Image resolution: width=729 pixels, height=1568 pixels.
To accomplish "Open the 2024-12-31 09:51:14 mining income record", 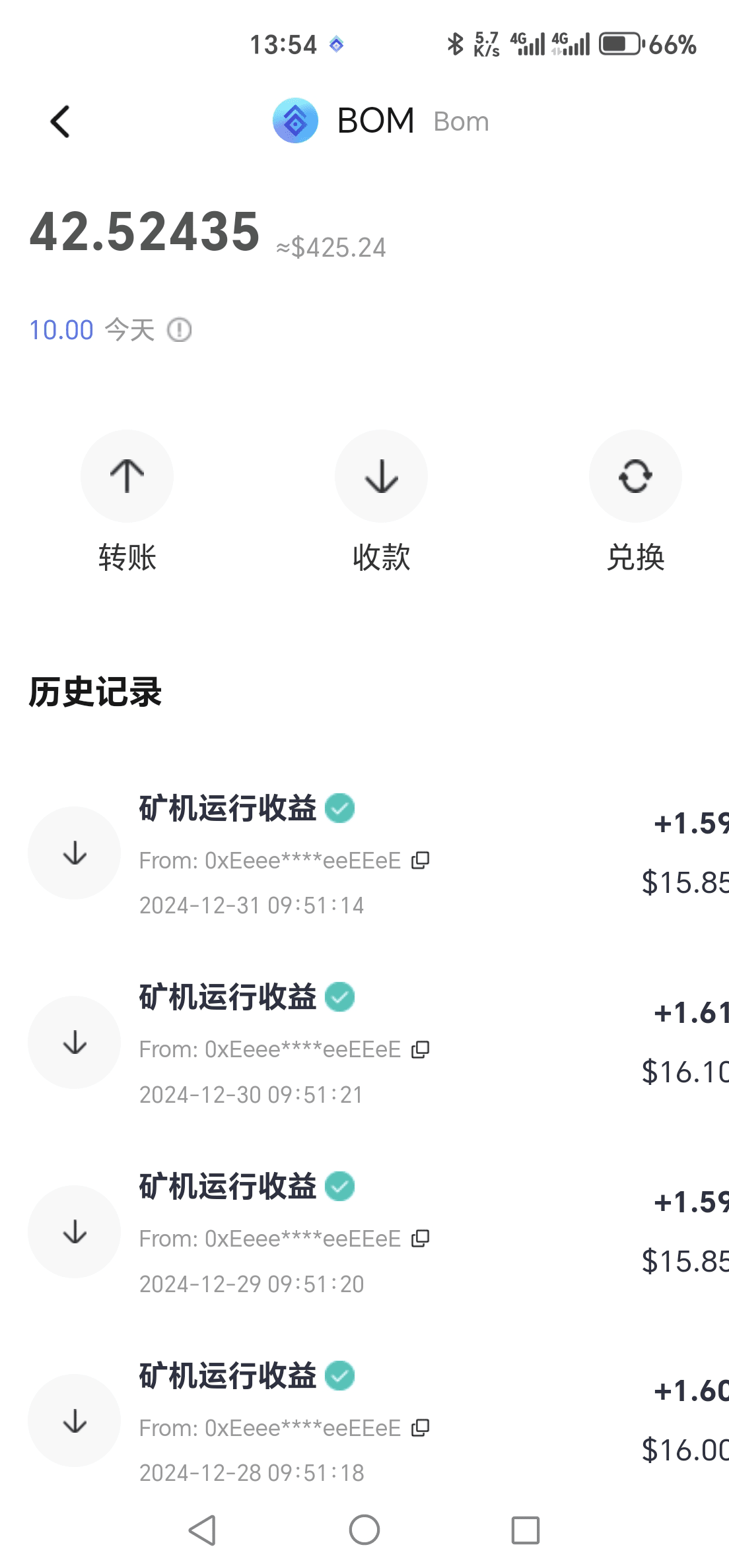I will coord(364,853).
